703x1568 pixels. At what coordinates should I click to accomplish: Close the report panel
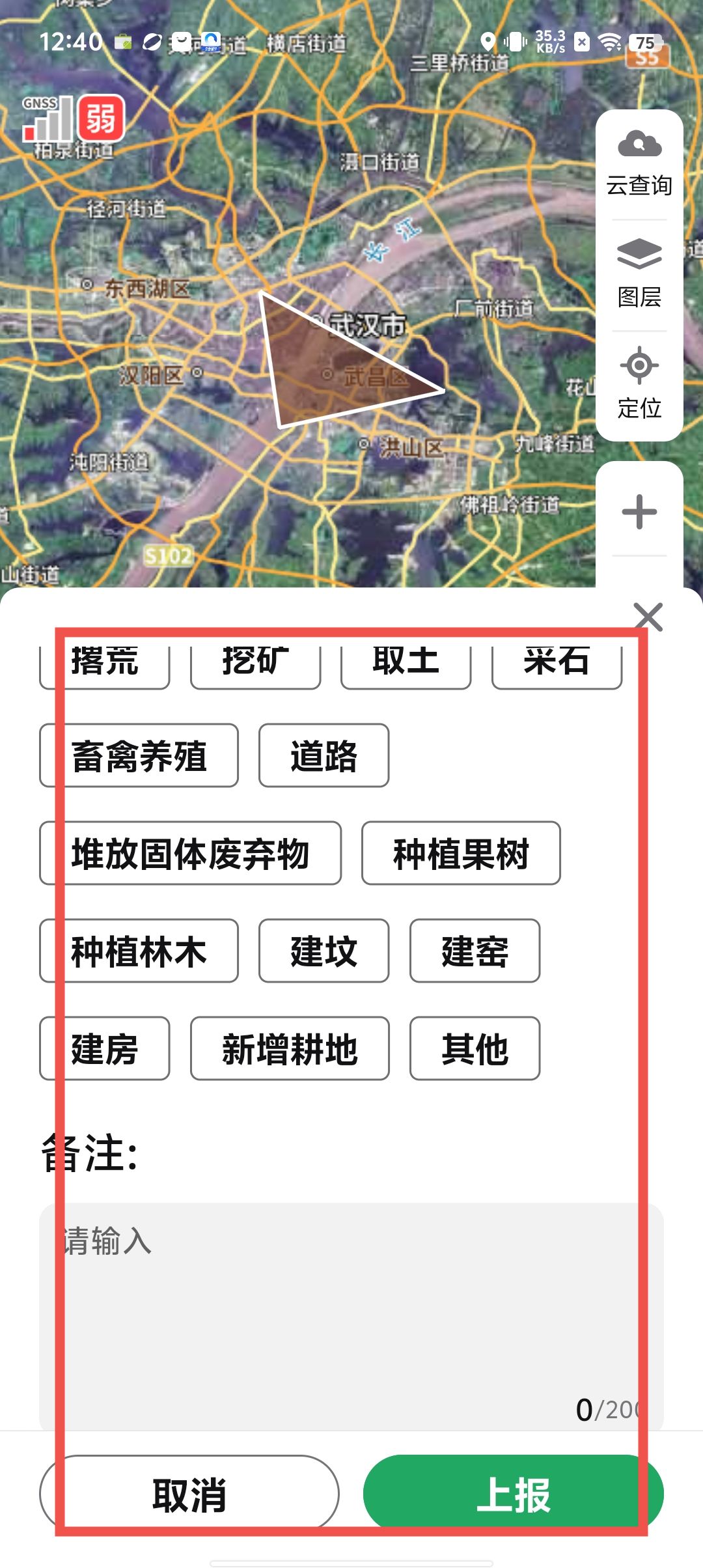[648, 617]
